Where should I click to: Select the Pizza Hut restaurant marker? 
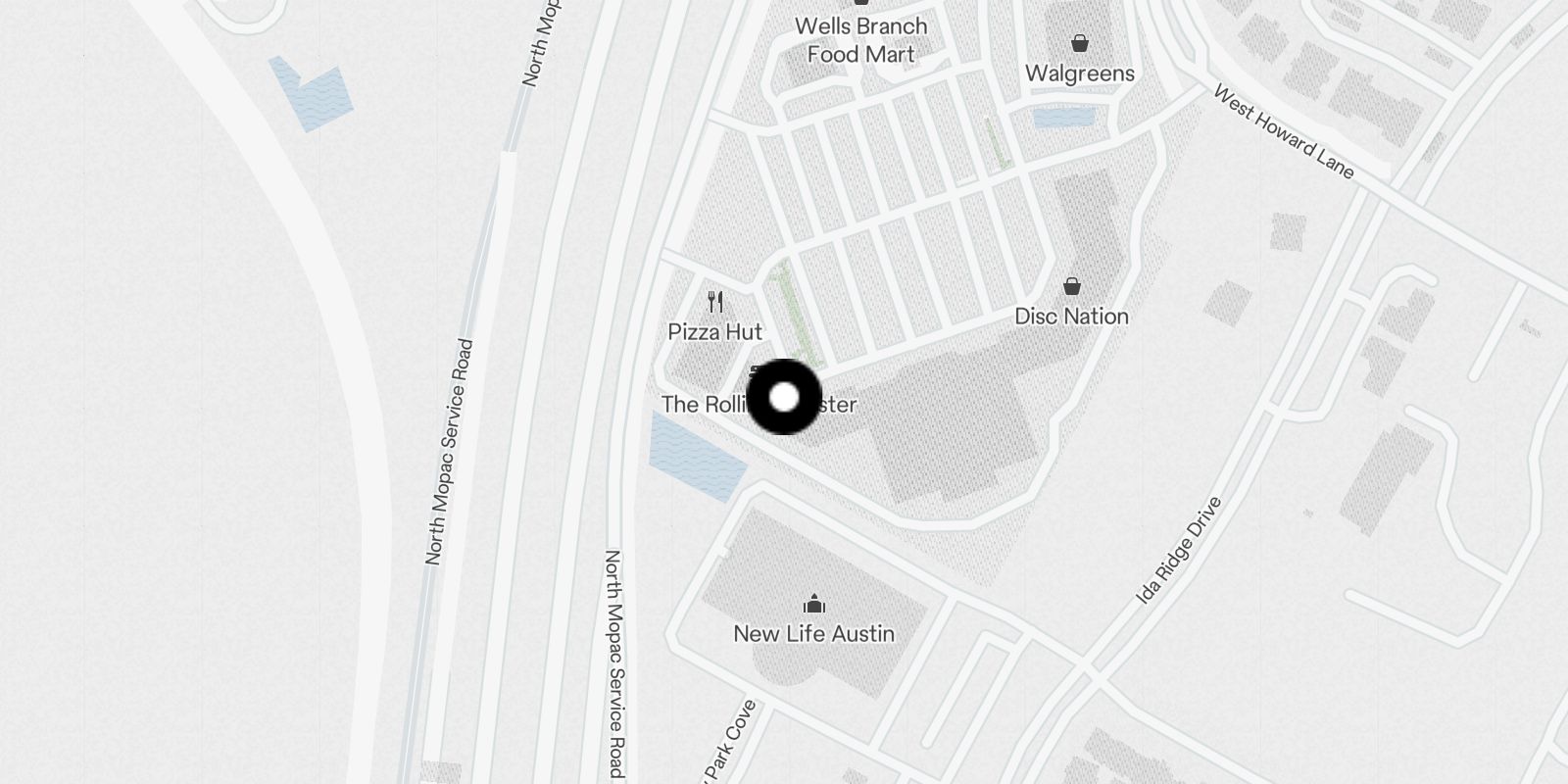pyautogui.click(x=715, y=302)
